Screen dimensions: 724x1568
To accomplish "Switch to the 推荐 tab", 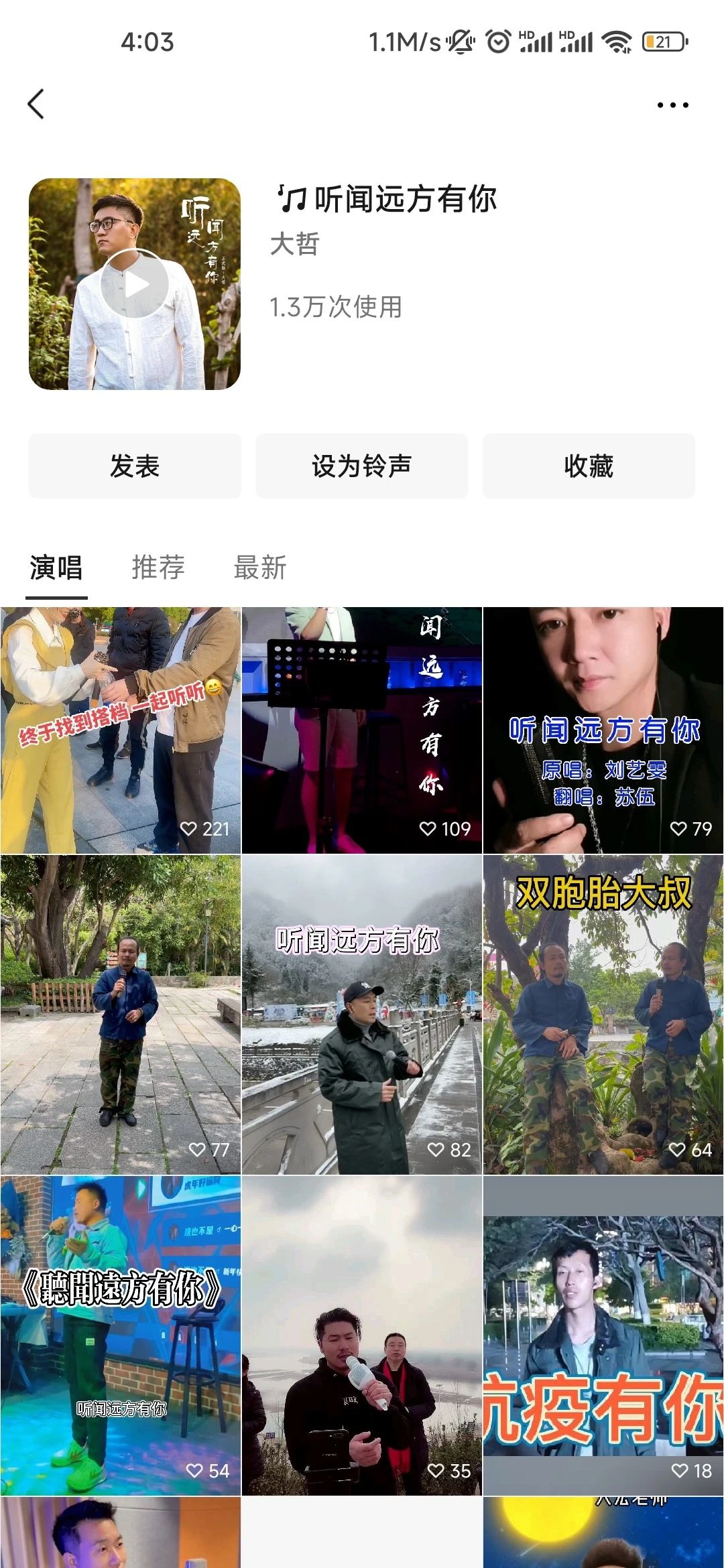I will [x=158, y=568].
